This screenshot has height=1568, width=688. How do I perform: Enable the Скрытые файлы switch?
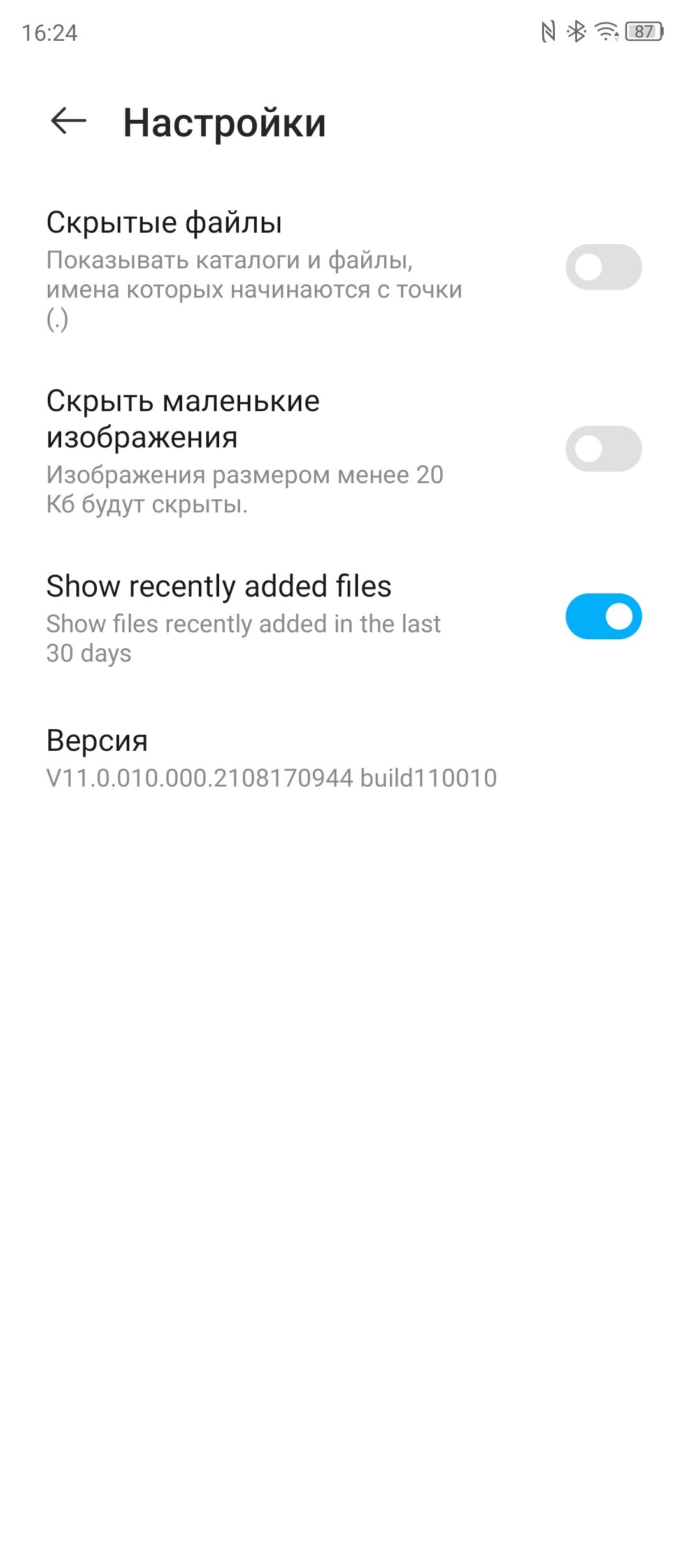[603, 267]
